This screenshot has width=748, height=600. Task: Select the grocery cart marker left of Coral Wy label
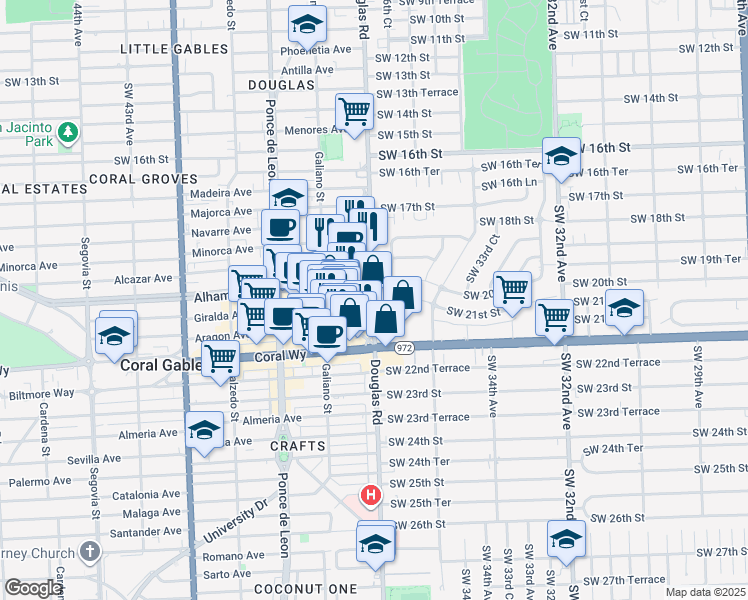coord(220,360)
